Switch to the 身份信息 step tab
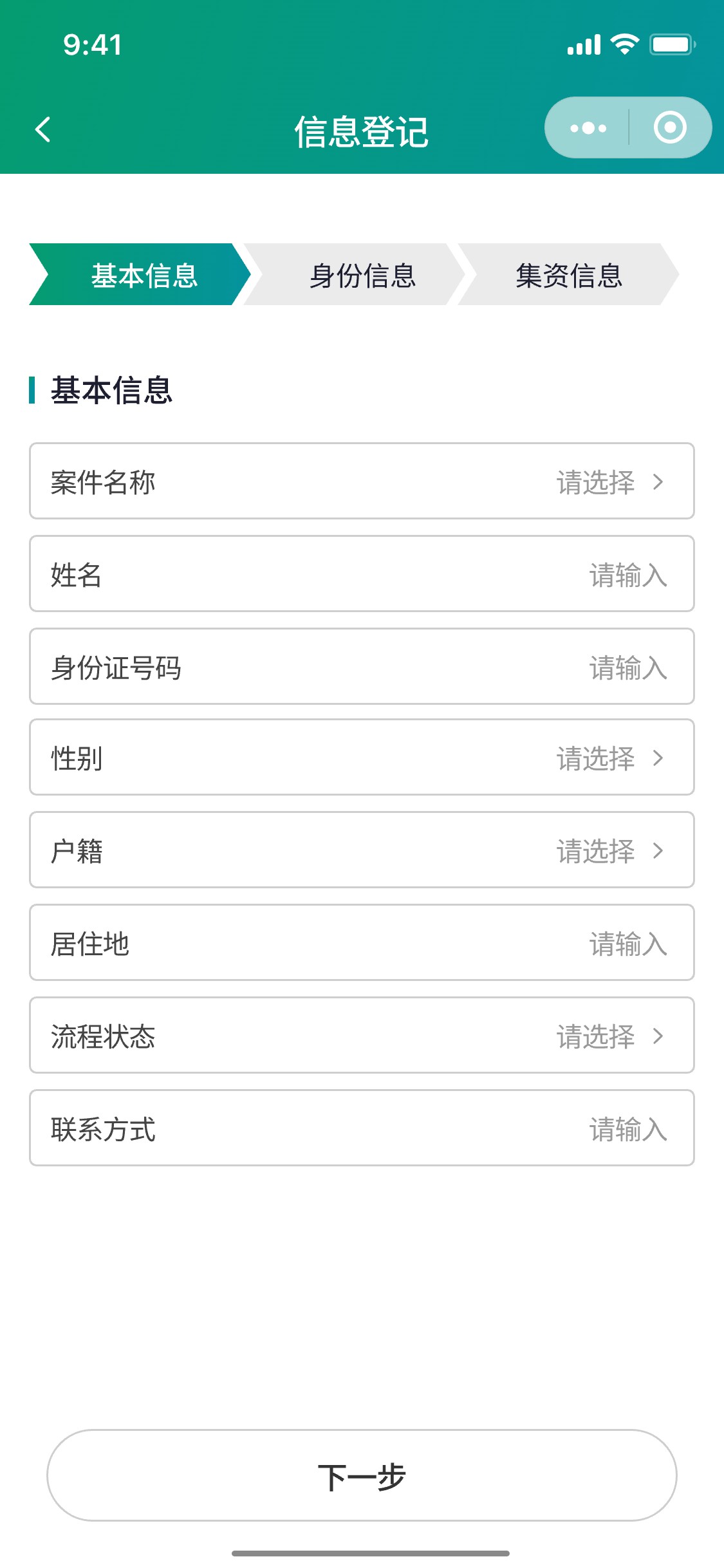The width and height of the screenshot is (724, 1568). point(362,275)
